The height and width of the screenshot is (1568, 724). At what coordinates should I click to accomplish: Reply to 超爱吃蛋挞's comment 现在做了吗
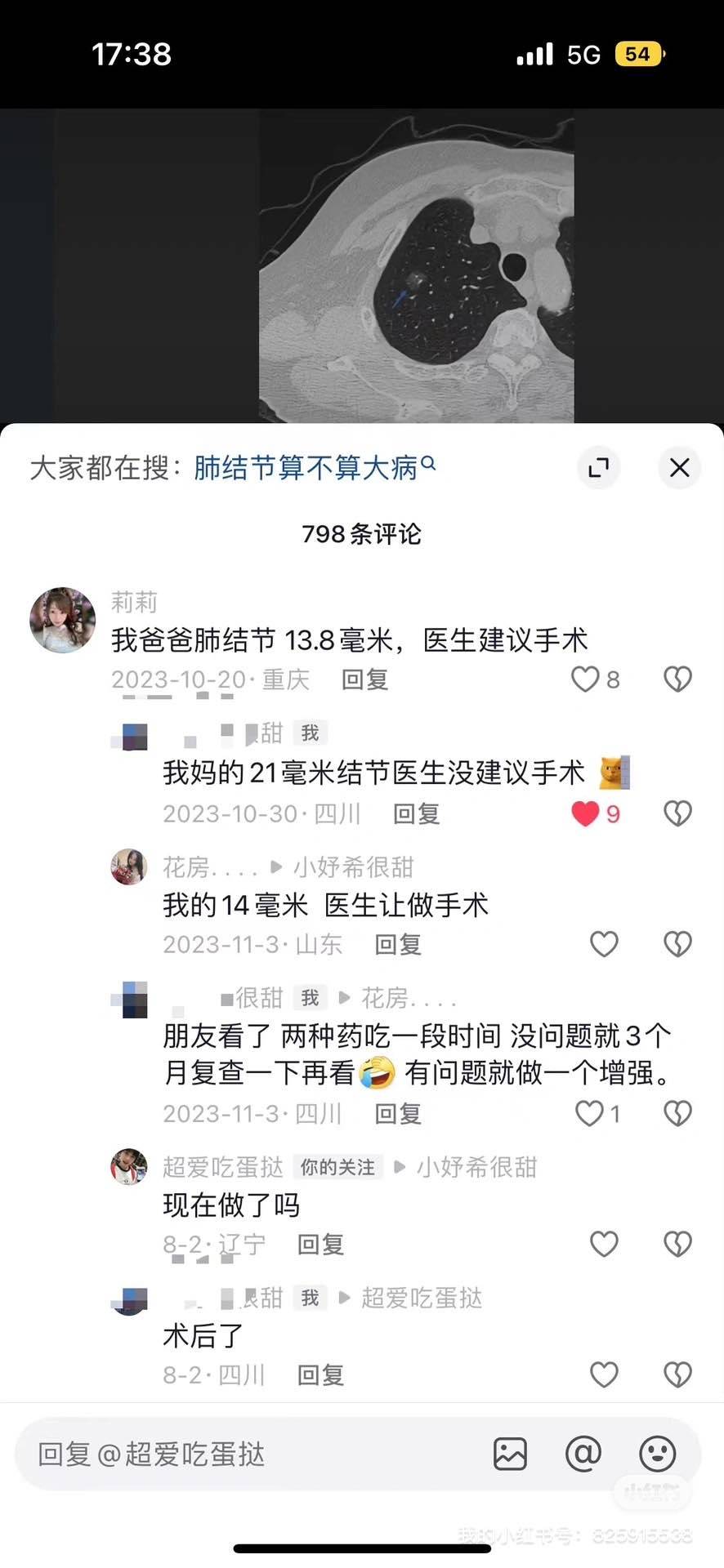click(320, 1245)
